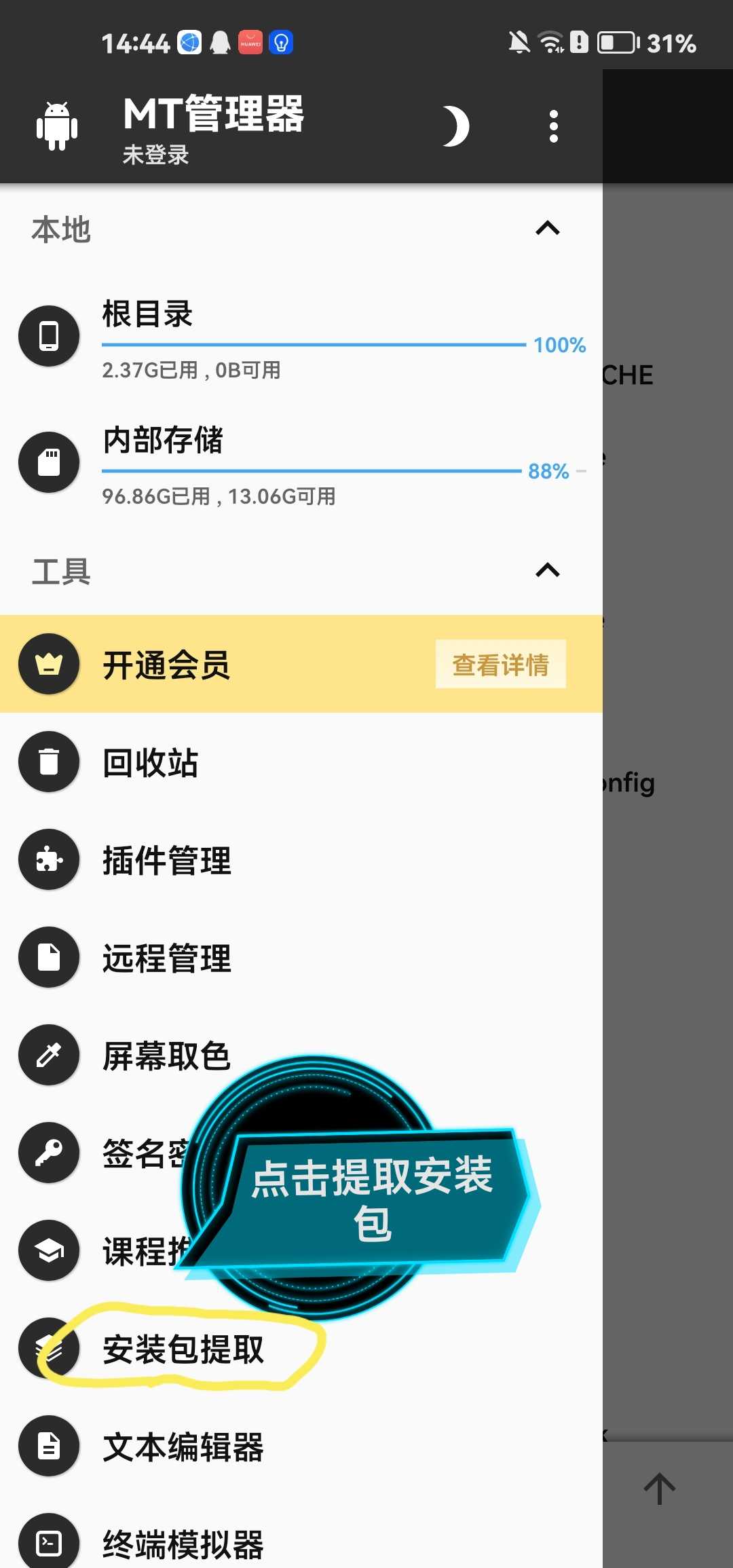Screen dimensions: 733x1568
Task: Open the key-icon signature tool
Action: pos(49,1153)
